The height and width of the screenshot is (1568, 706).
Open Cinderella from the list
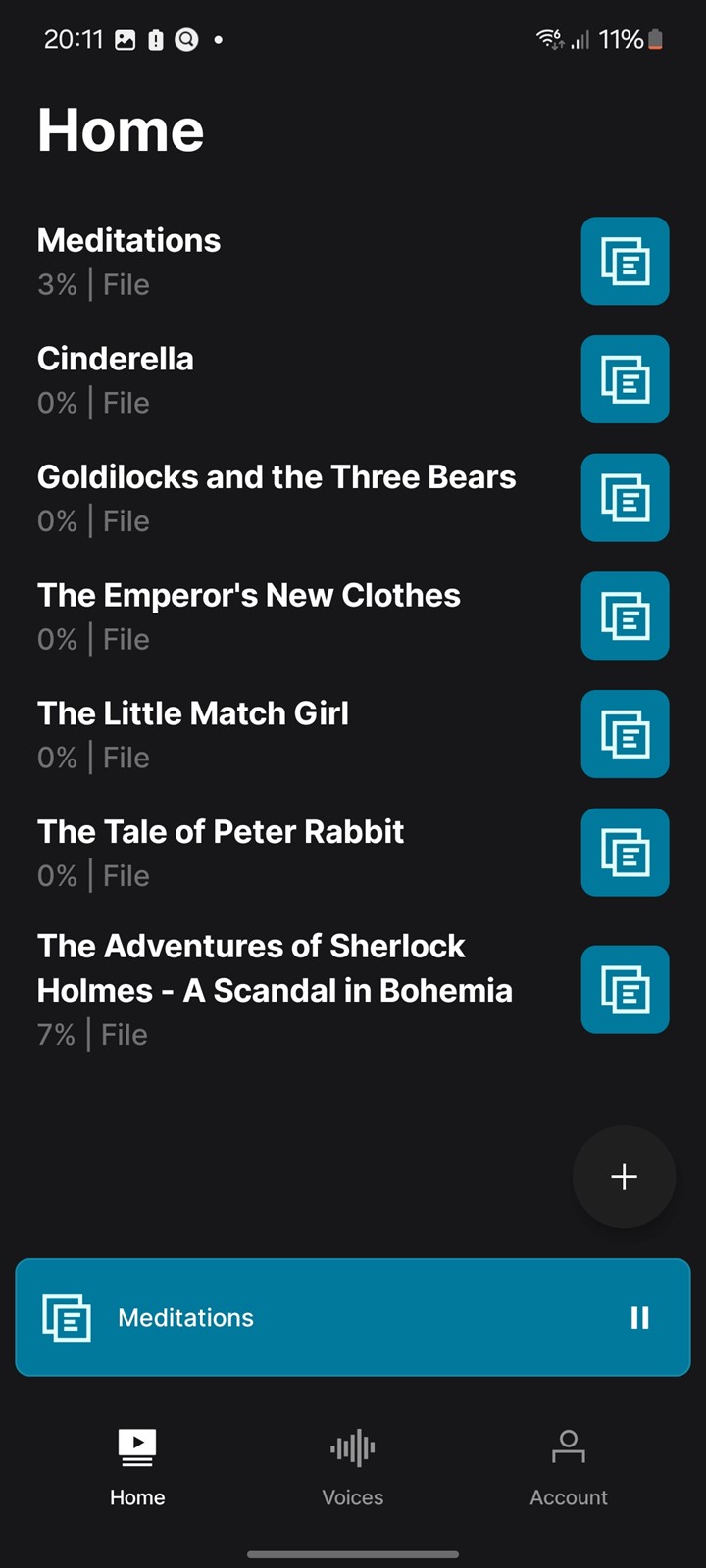click(353, 379)
